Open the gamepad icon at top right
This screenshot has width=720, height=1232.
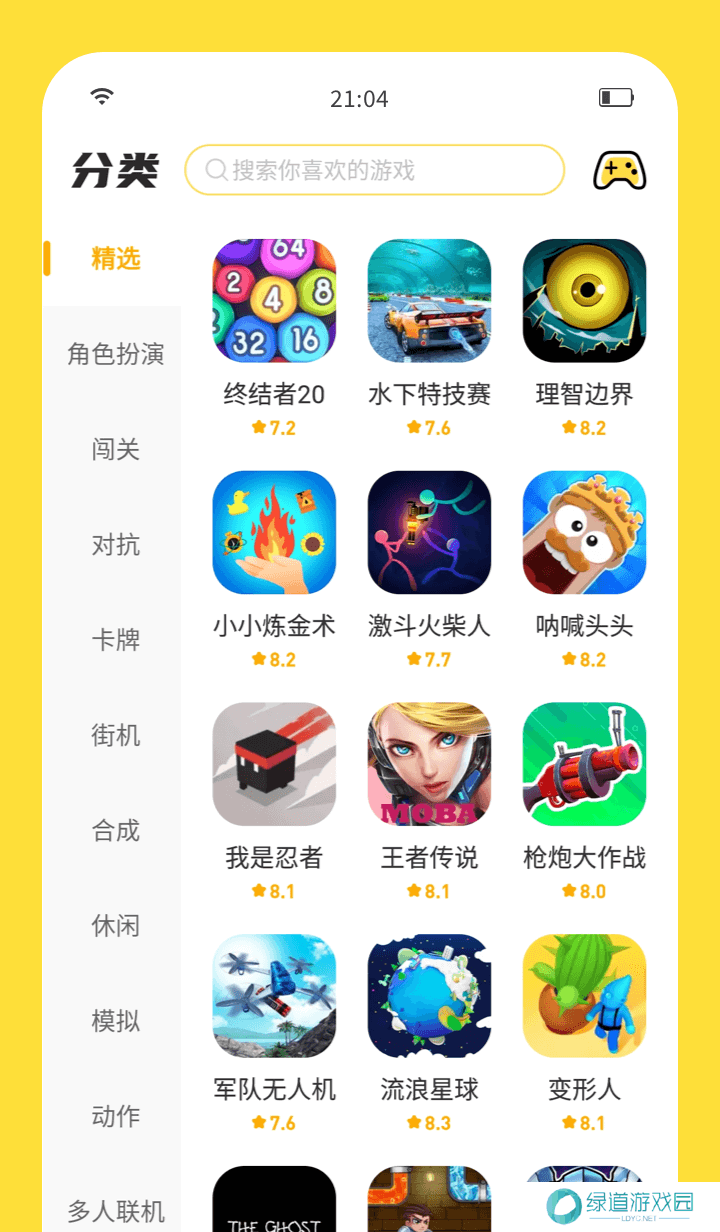[619, 171]
